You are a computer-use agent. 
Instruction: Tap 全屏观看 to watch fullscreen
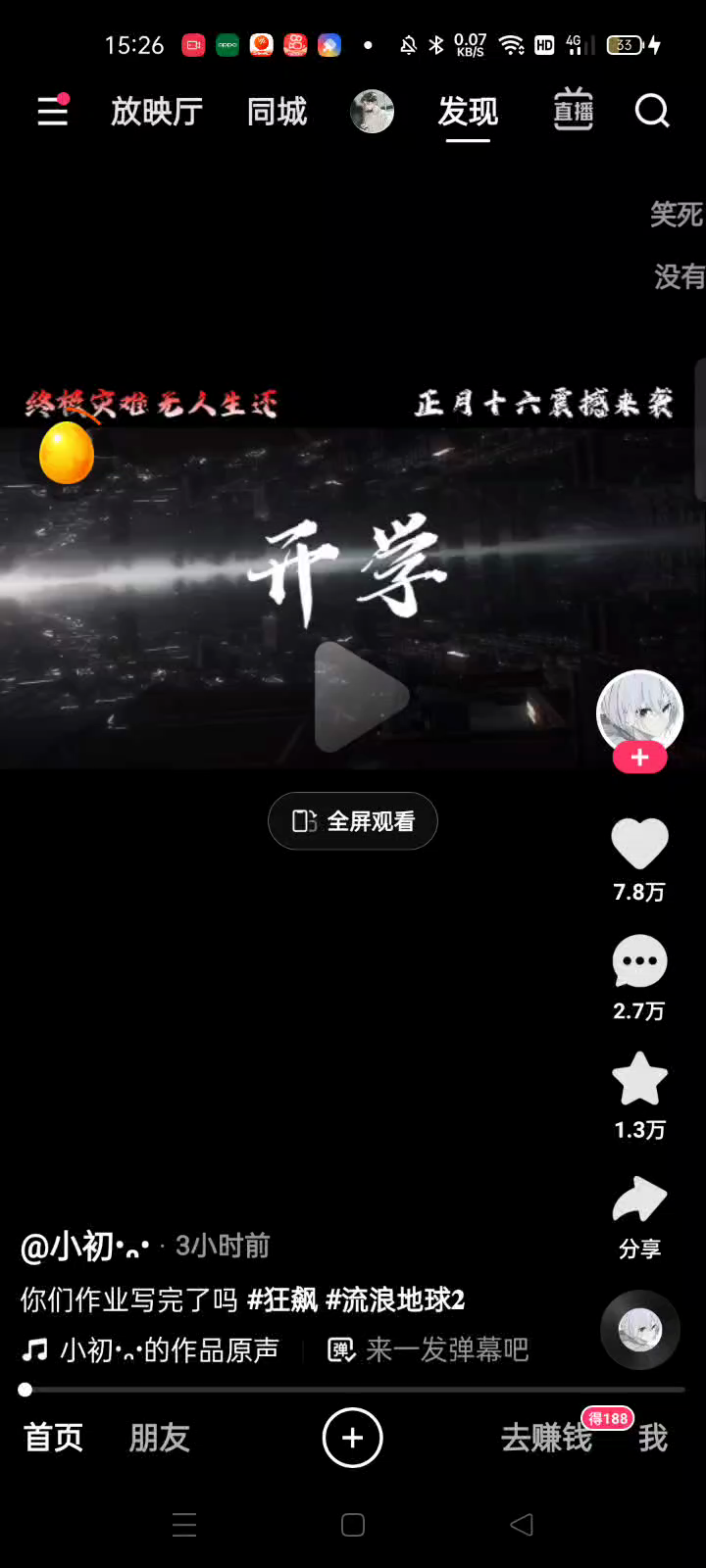click(x=353, y=821)
